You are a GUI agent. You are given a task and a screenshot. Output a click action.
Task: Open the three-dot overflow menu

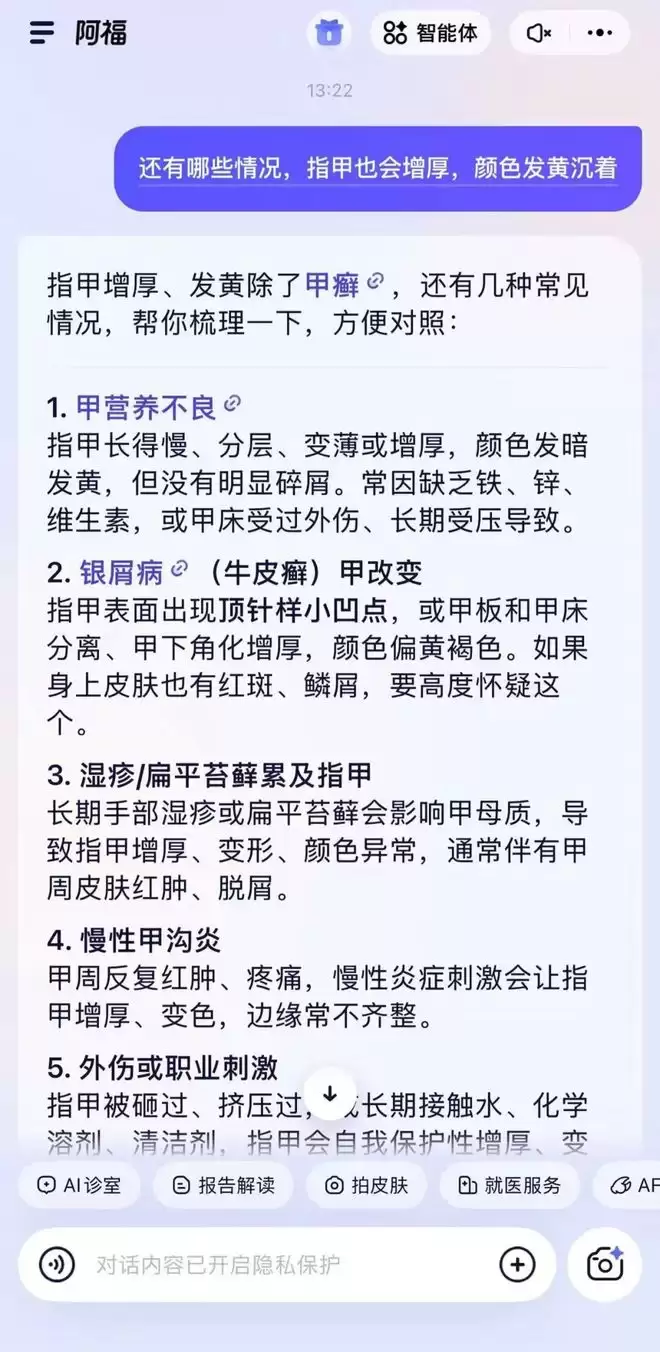point(600,33)
